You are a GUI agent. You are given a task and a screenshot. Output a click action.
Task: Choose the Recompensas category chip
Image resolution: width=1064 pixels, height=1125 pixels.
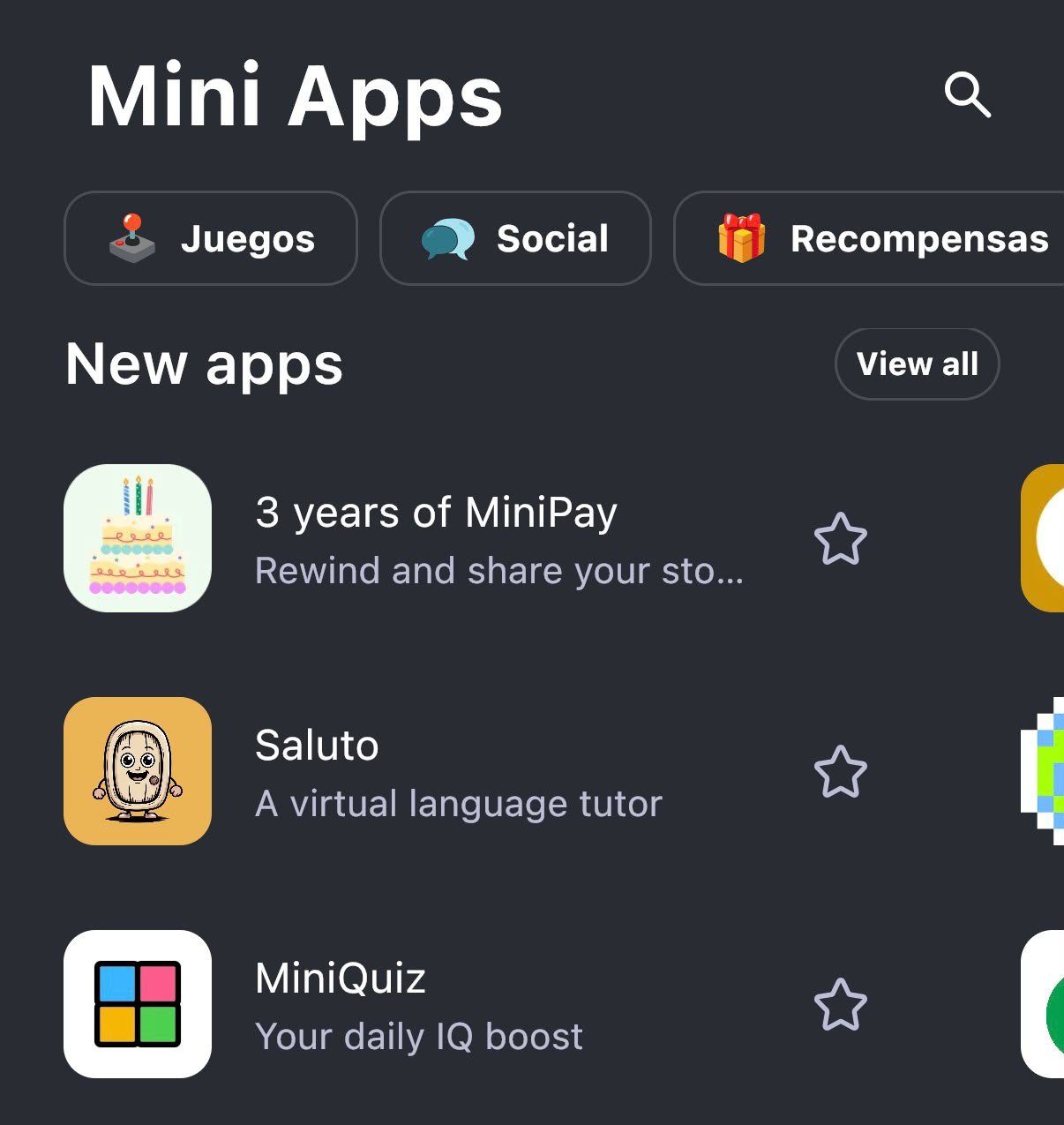click(869, 238)
